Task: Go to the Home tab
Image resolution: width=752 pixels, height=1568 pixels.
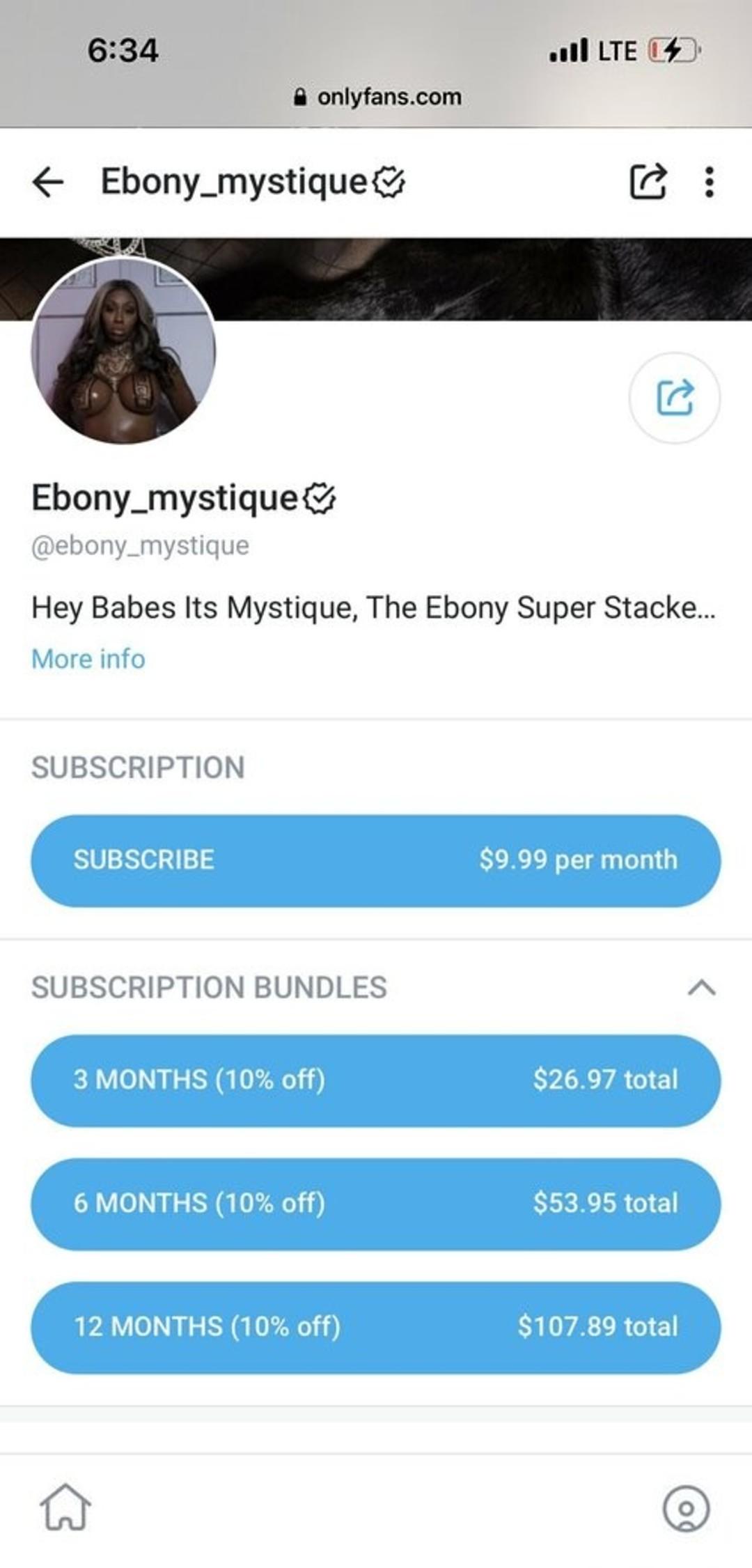Action: (x=65, y=1507)
